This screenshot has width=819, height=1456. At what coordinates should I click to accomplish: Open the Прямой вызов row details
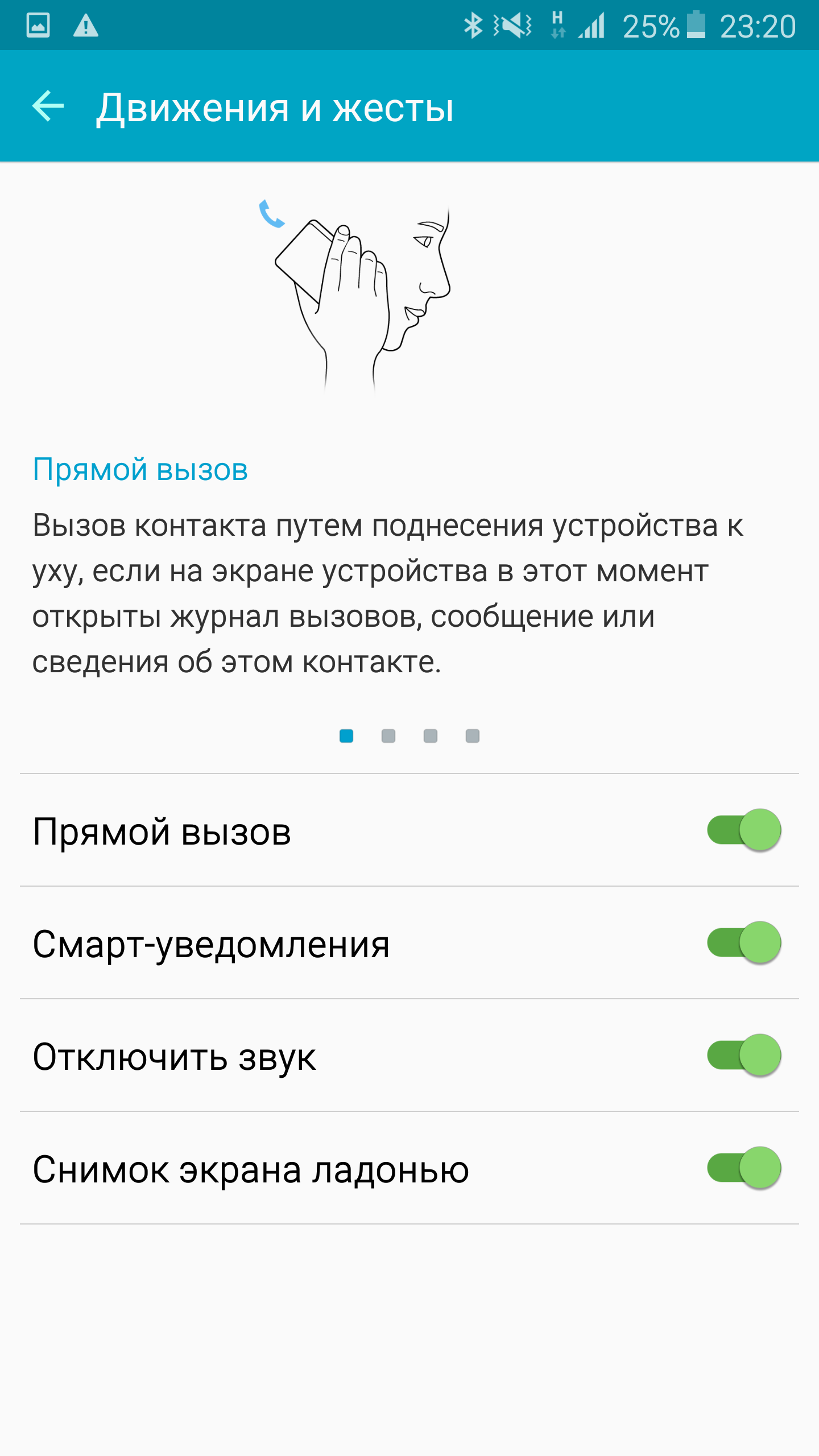[x=162, y=832]
